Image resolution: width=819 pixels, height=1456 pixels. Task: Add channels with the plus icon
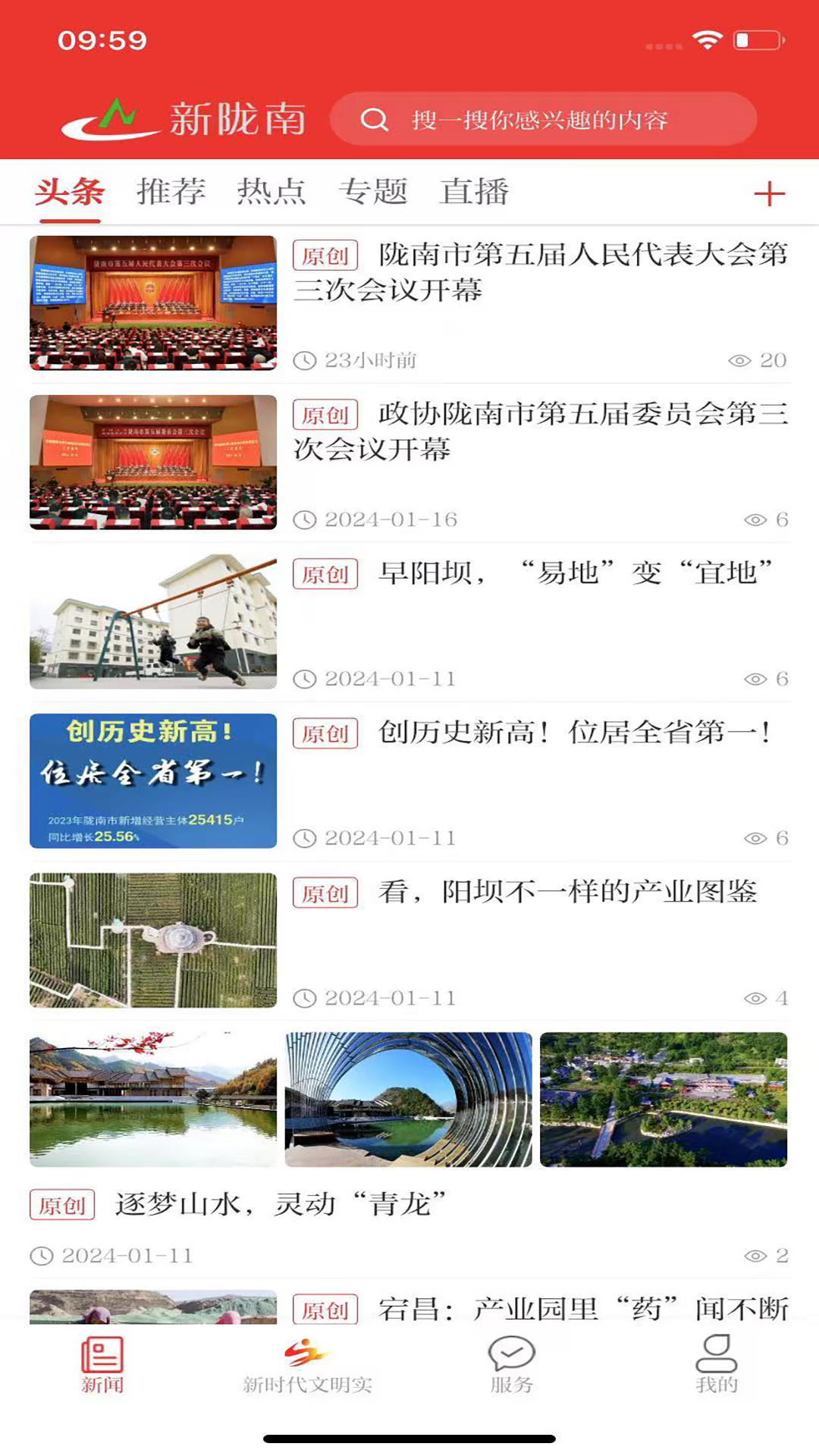tap(769, 193)
